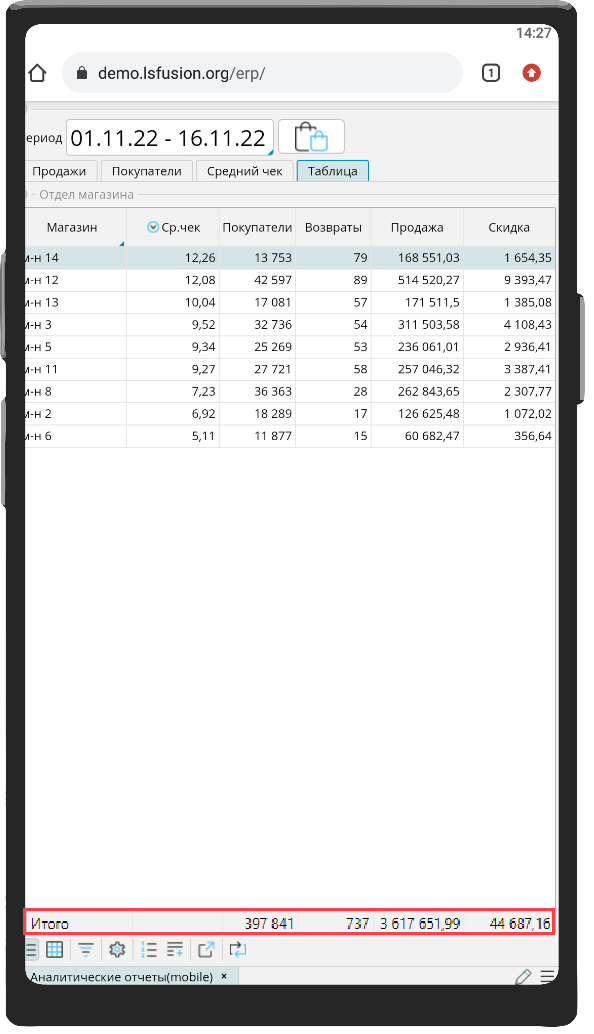Image resolution: width=594 pixels, height=1034 pixels.
Task: Switch to the Покупатели tab
Action: tap(146, 171)
